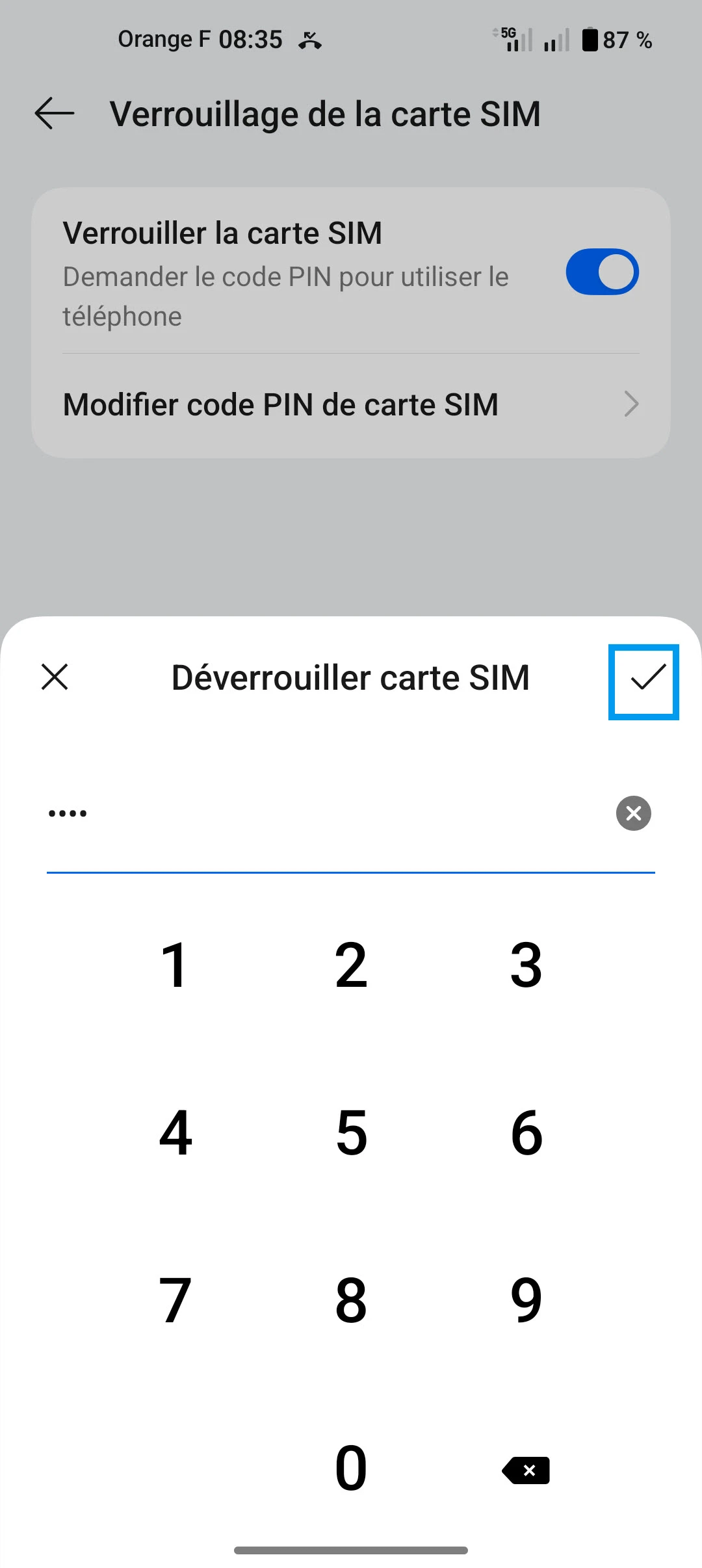Add digit 9 to the PIN
The image size is (702, 1568).
526,1301
